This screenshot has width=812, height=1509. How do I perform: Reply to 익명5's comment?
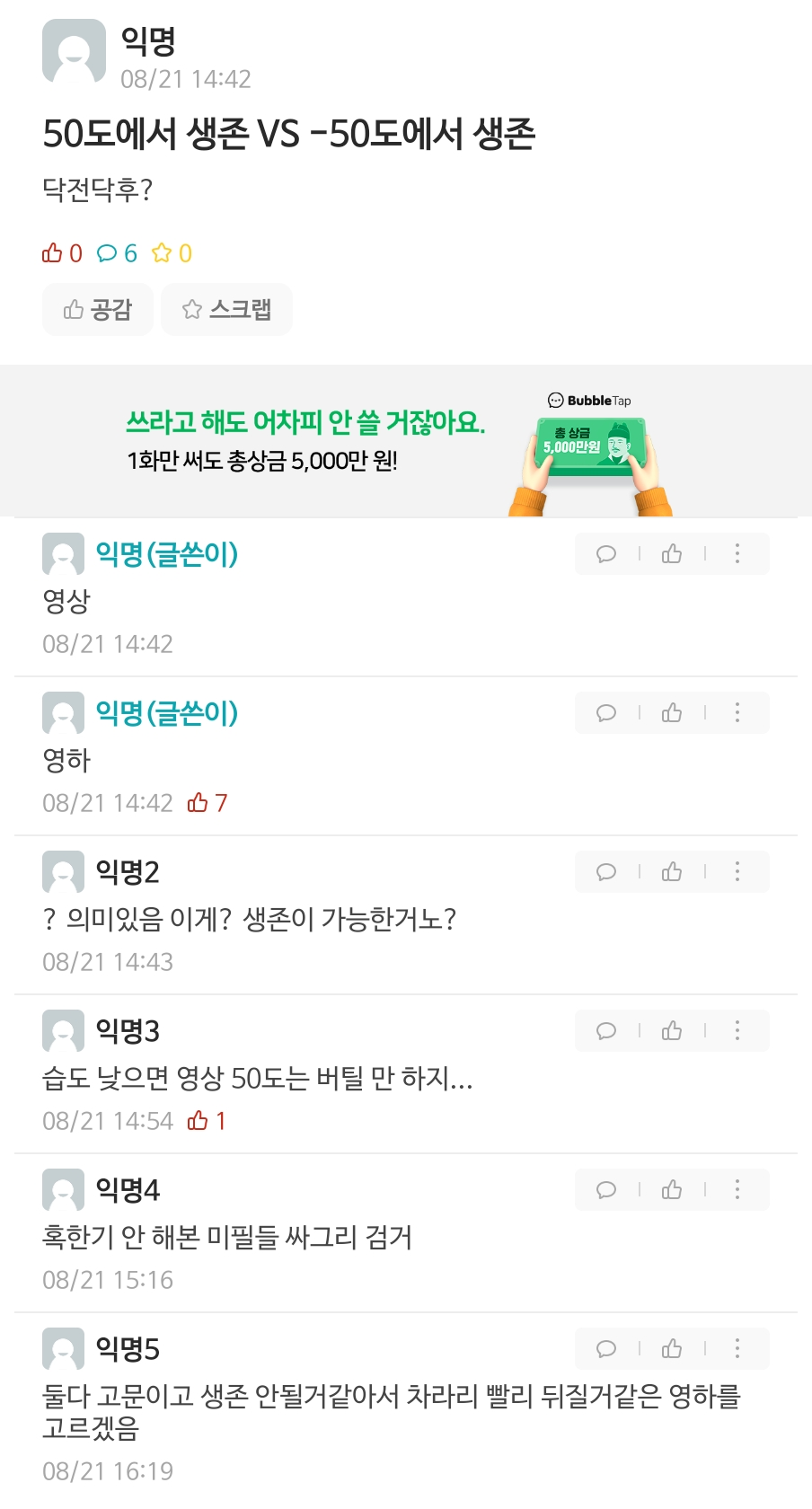click(606, 1349)
